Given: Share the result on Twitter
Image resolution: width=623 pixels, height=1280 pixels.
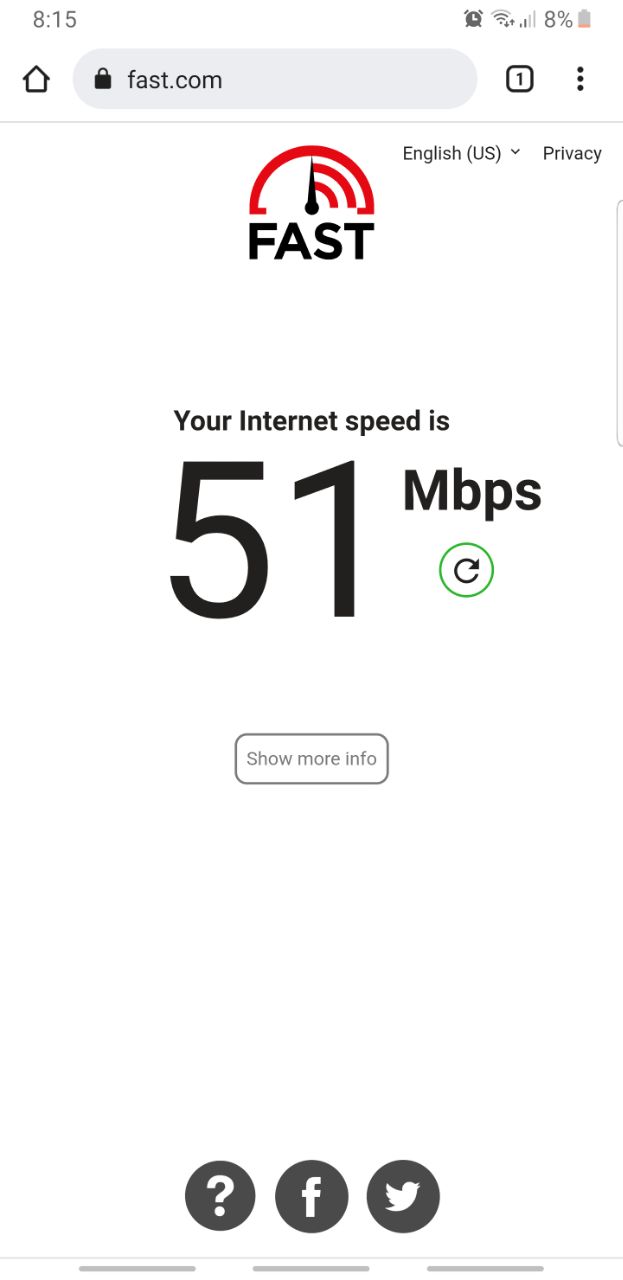Looking at the screenshot, I should click(x=403, y=1196).
